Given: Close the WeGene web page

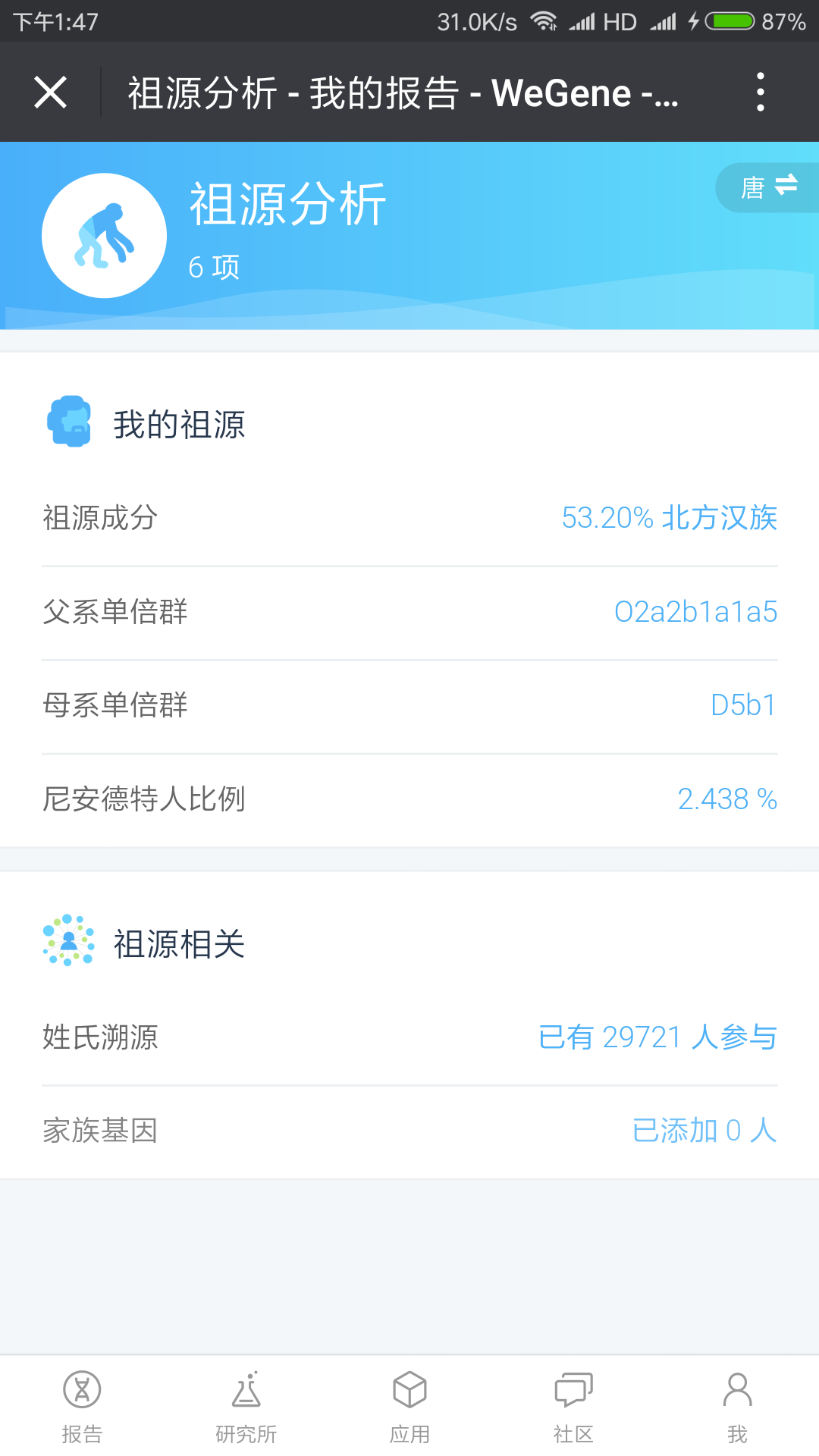Looking at the screenshot, I should pyautogui.click(x=51, y=93).
